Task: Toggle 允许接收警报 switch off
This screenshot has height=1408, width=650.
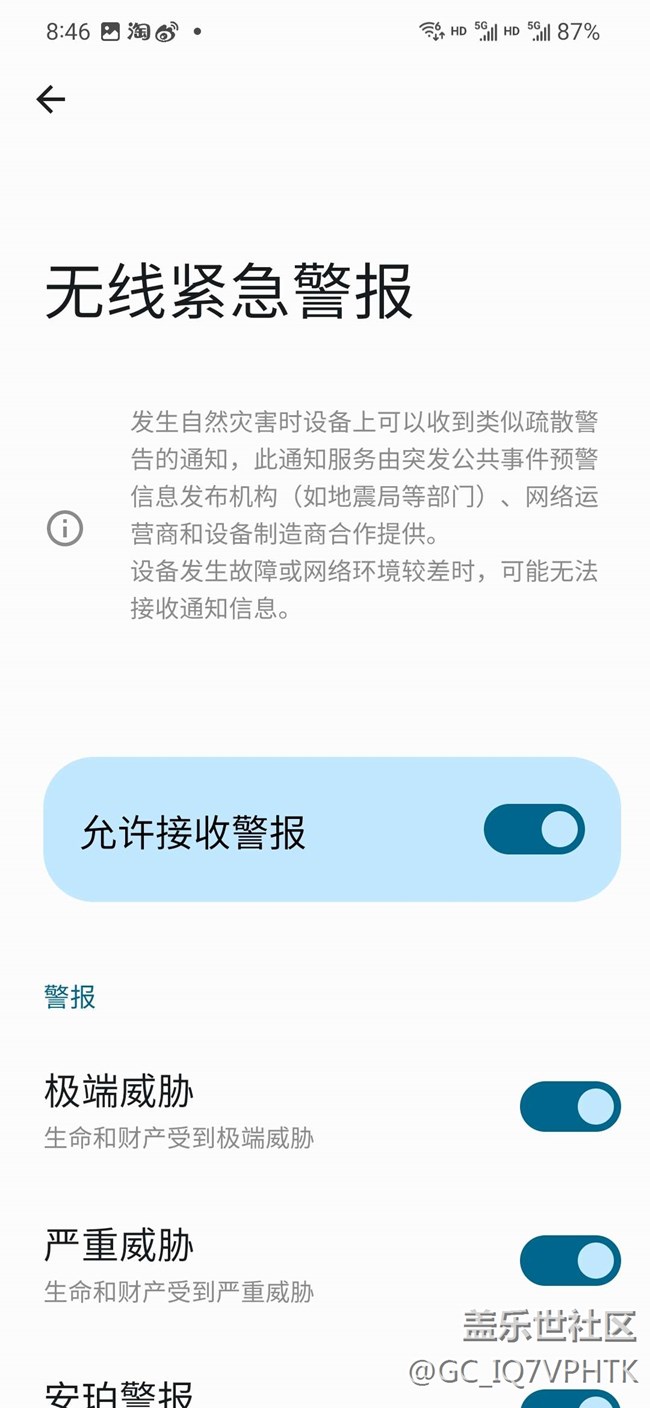Action: point(534,829)
